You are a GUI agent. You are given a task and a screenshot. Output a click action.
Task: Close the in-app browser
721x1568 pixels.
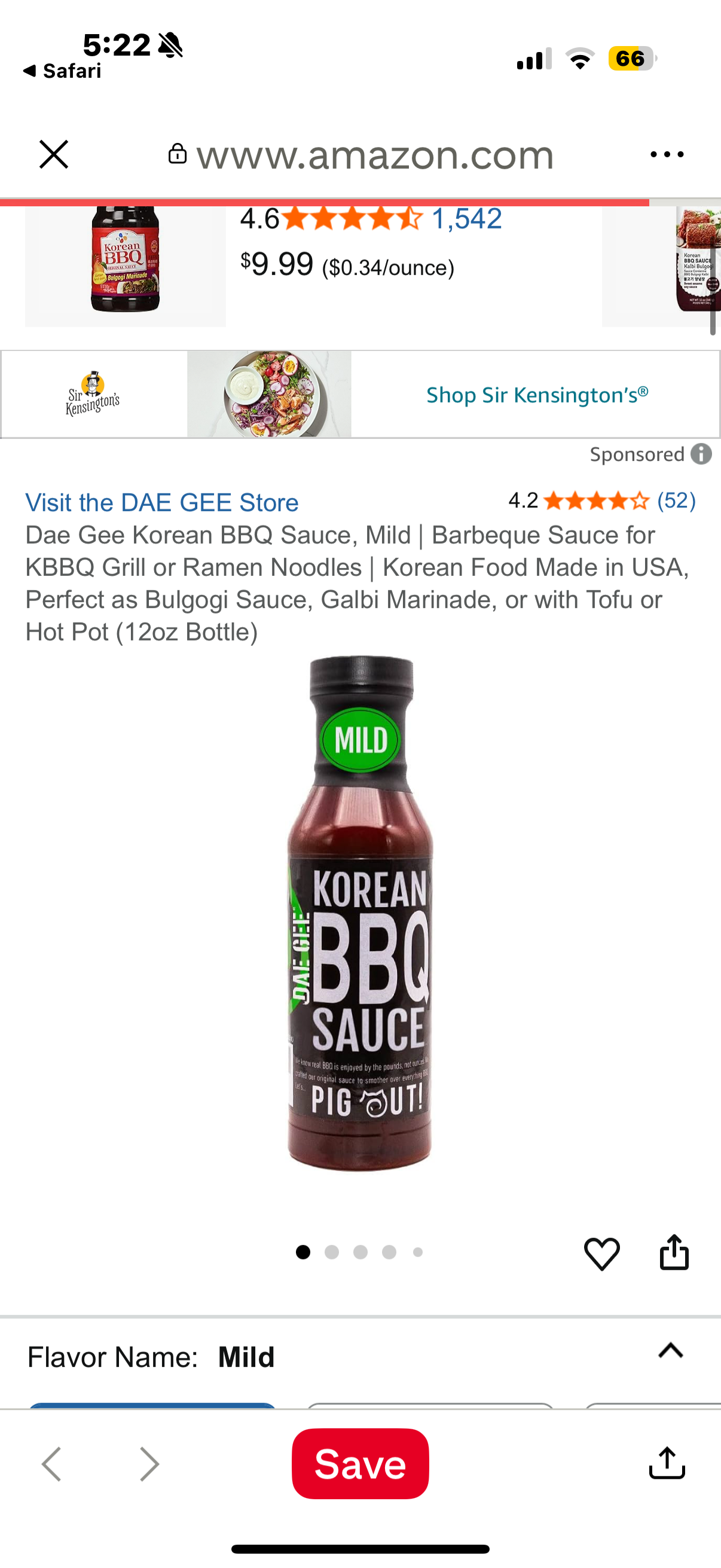[54, 154]
